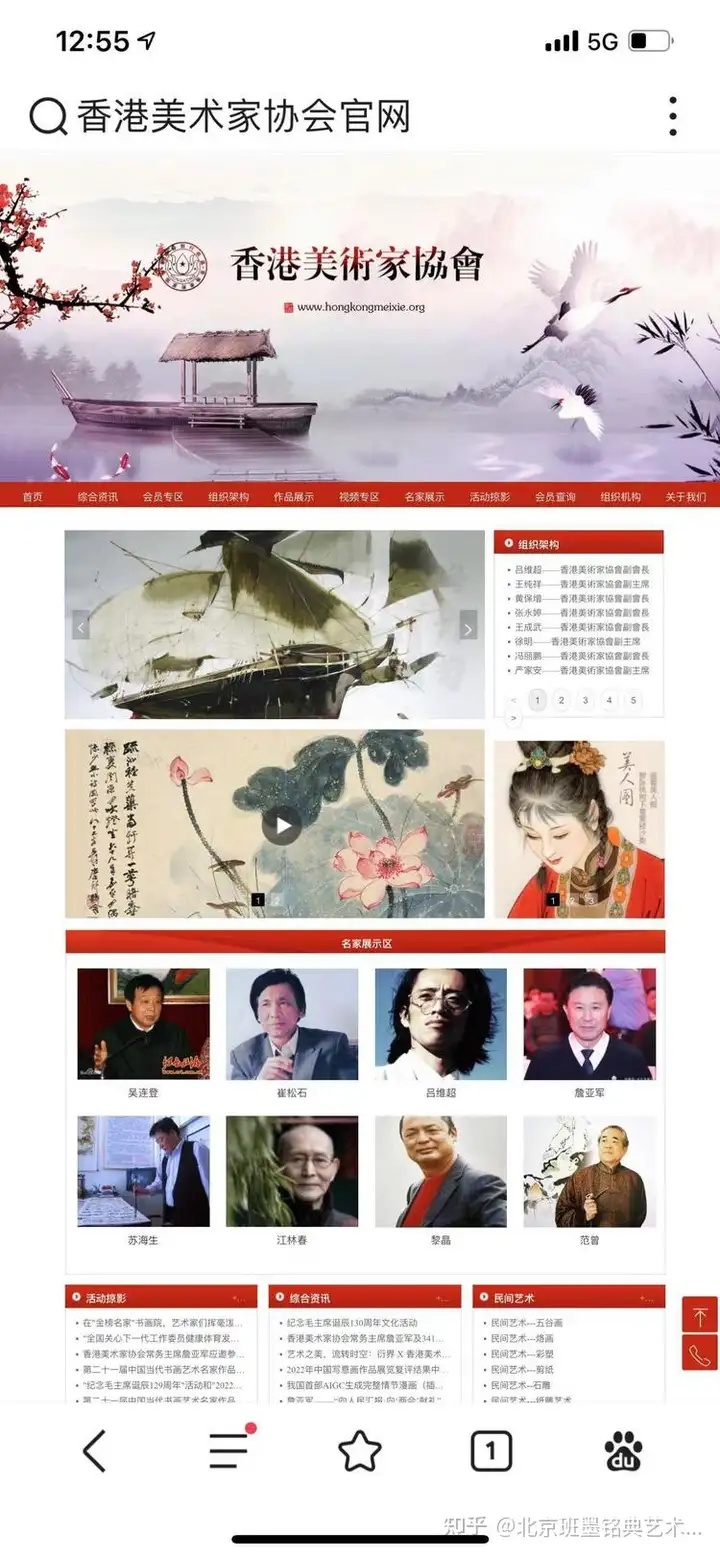Open the browser menu with the red dot
This screenshot has height=1557, width=720.
click(229, 1450)
